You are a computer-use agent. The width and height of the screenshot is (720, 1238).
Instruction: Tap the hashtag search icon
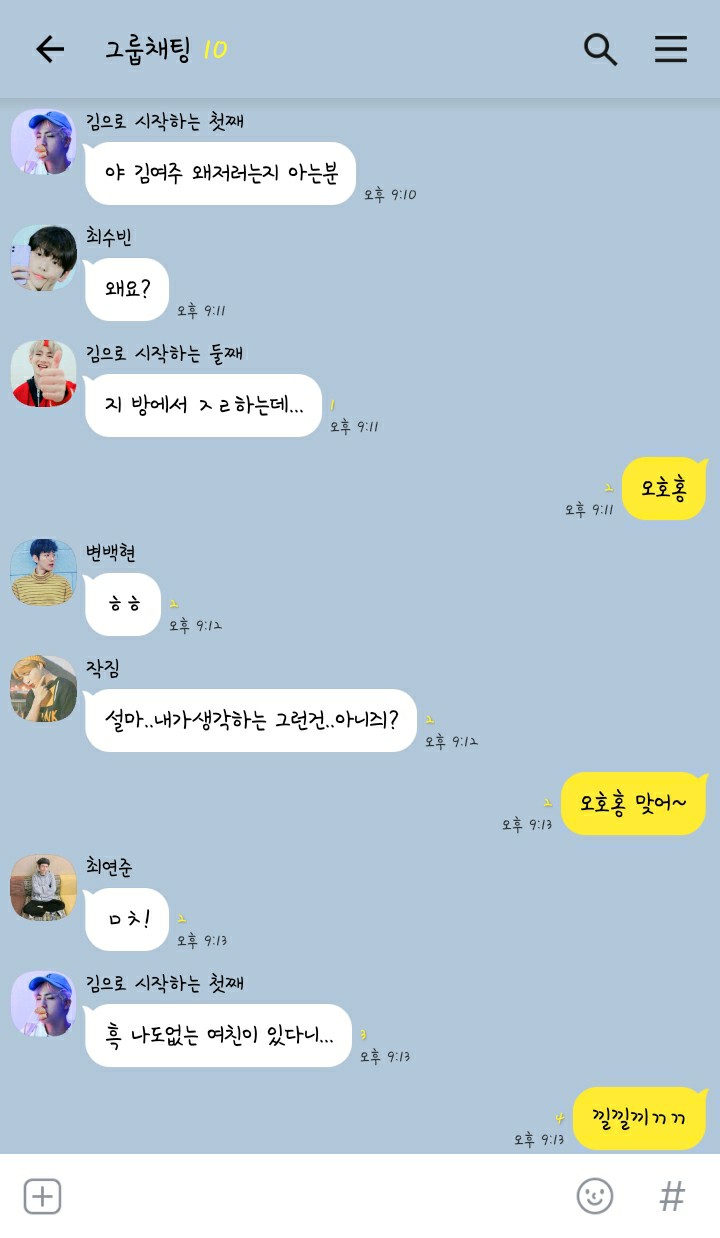pyautogui.click(x=672, y=1196)
